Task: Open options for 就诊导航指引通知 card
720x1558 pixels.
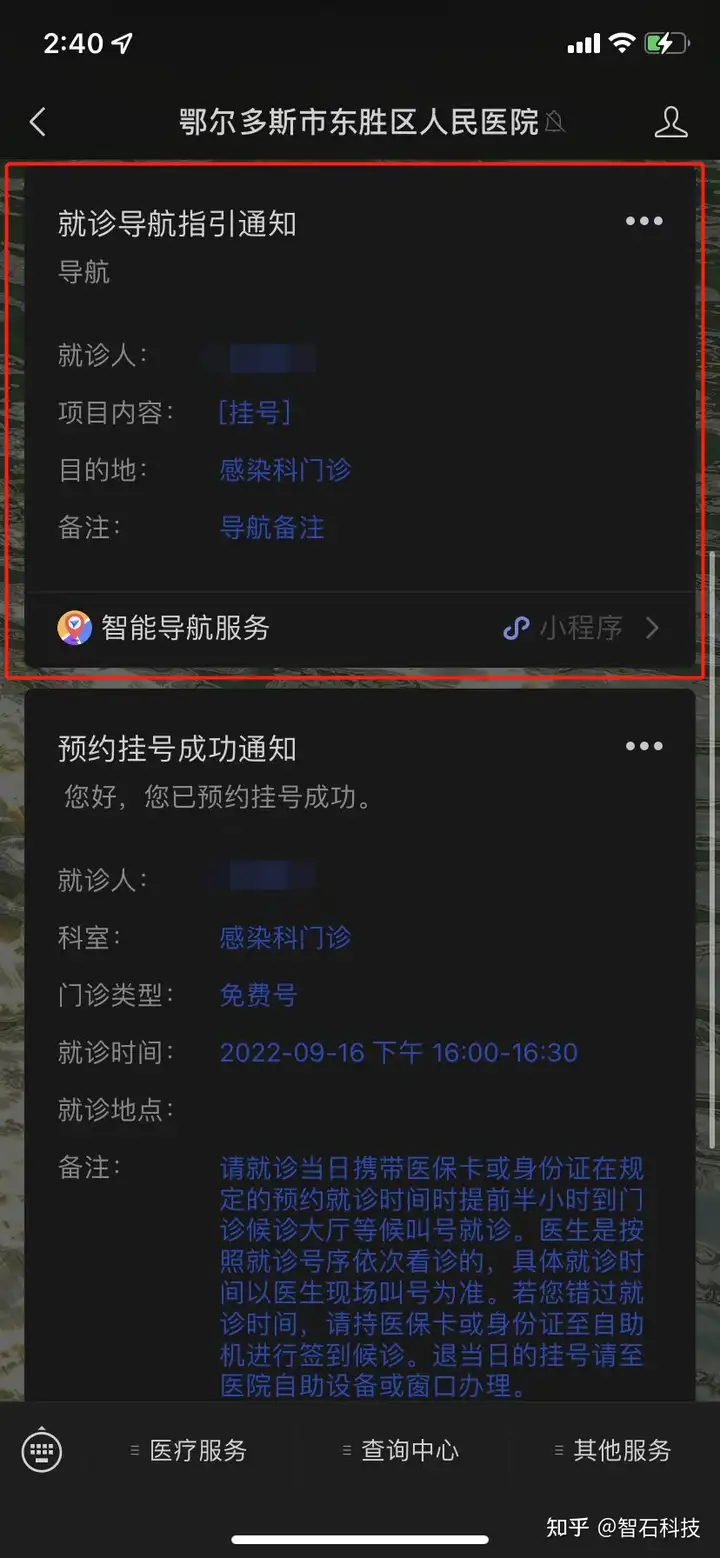Action: [x=644, y=221]
